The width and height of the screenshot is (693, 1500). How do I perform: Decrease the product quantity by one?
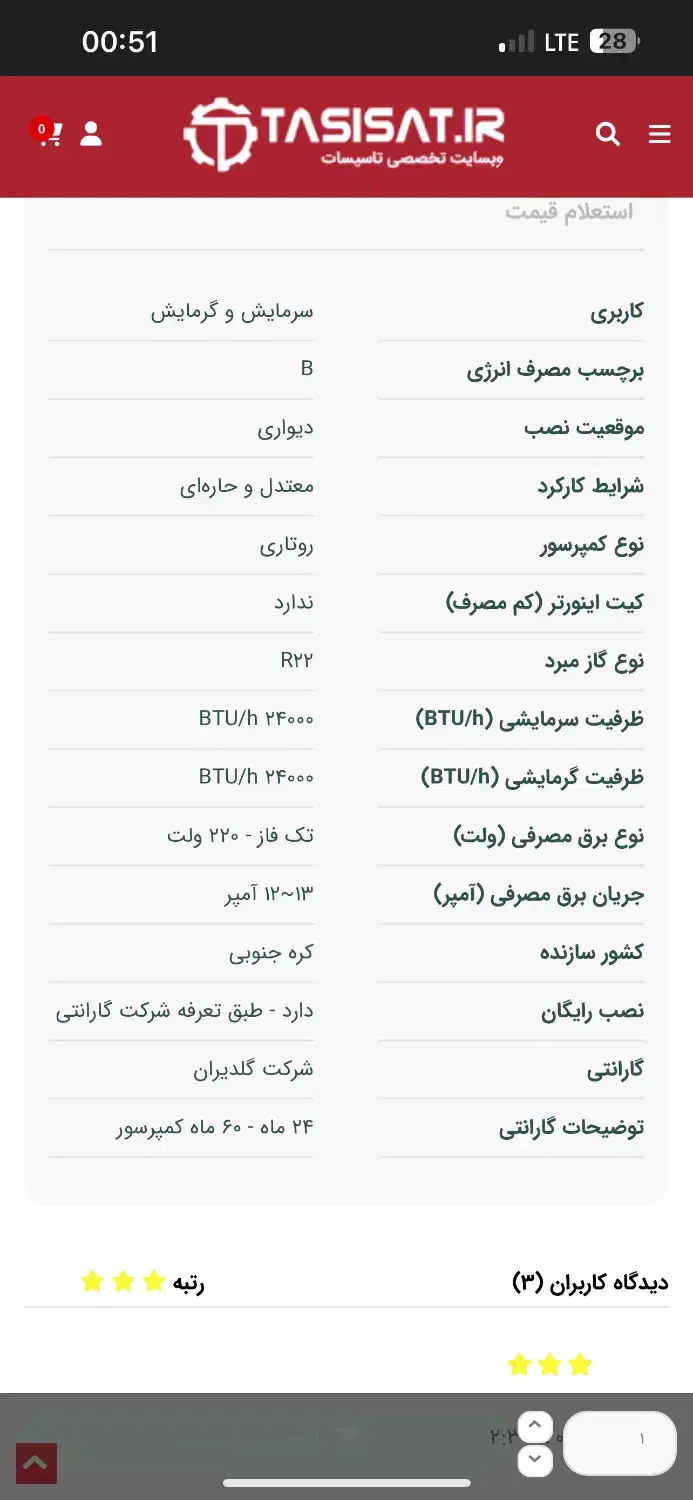point(535,1459)
